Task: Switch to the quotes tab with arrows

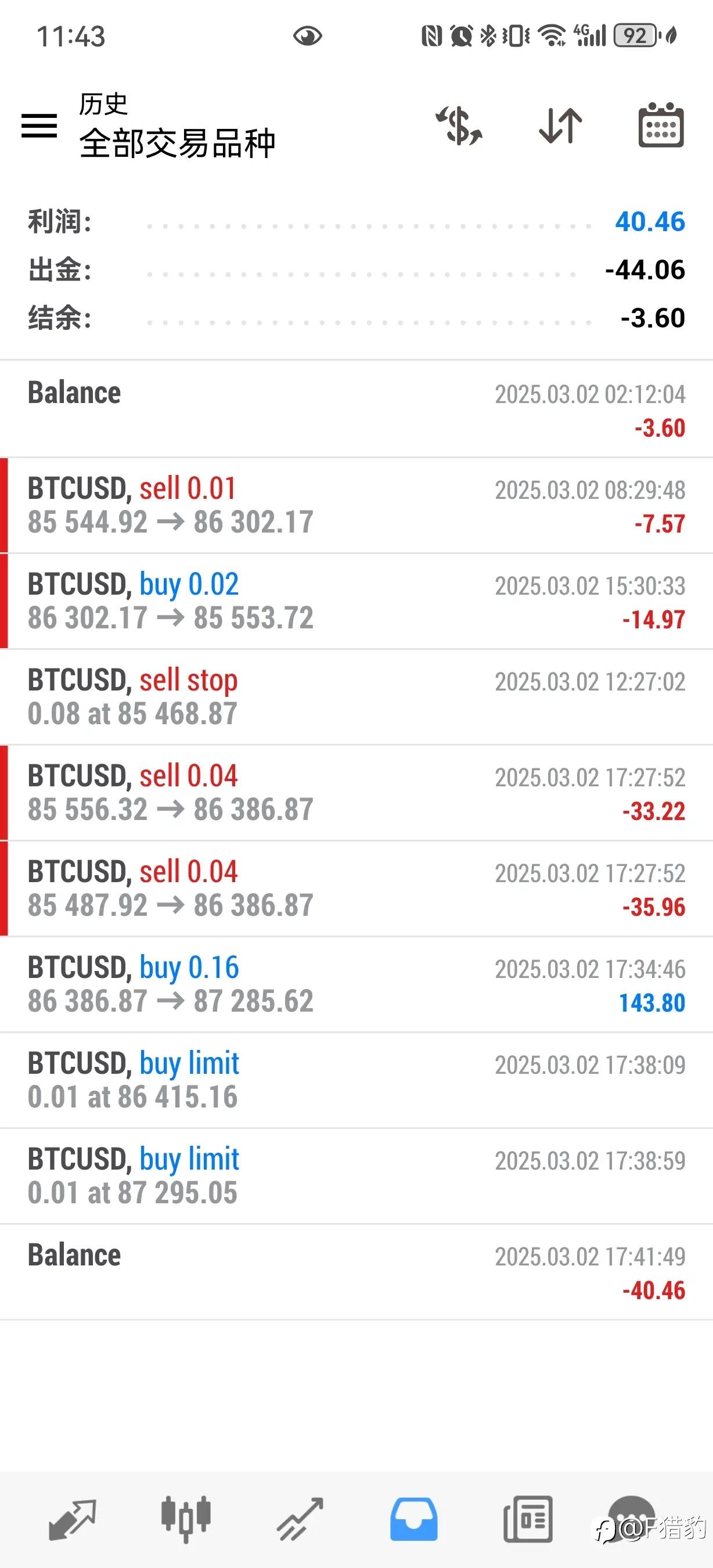Action: click(73, 1520)
